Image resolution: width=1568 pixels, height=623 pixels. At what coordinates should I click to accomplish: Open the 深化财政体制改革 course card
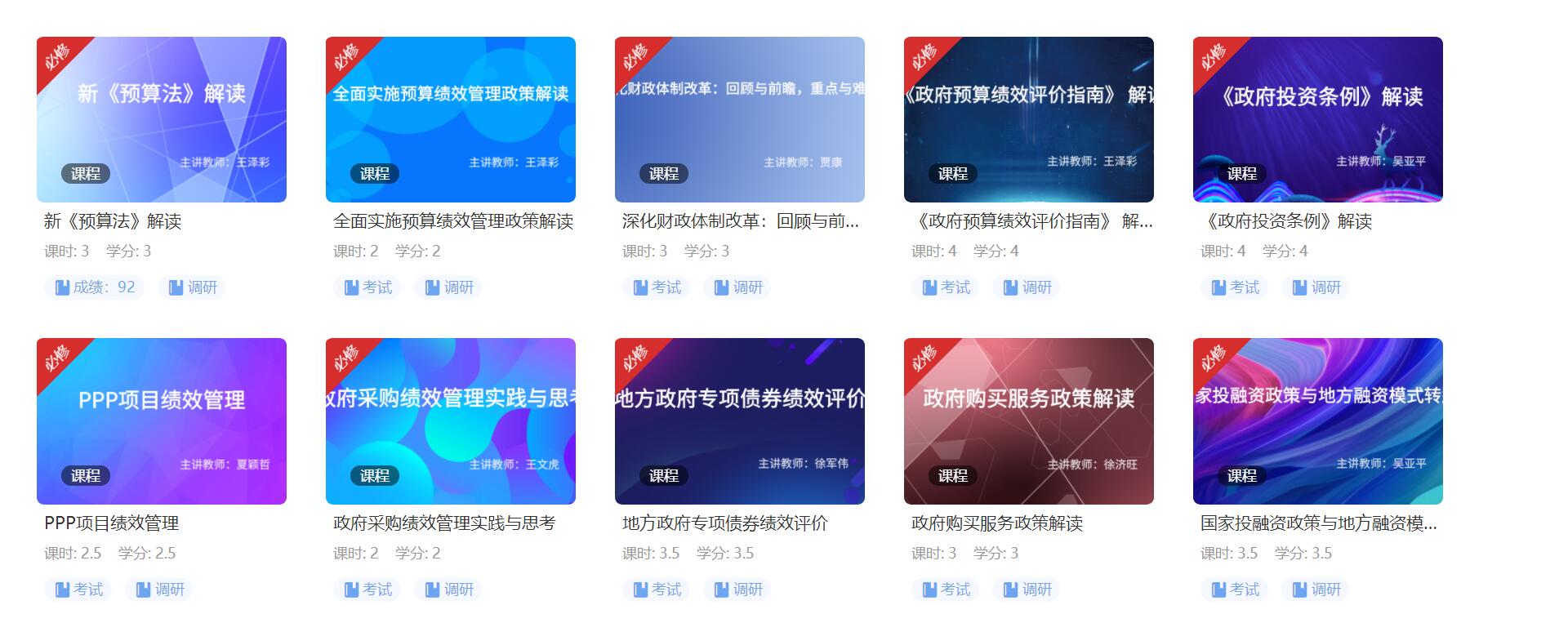click(739, 119)
